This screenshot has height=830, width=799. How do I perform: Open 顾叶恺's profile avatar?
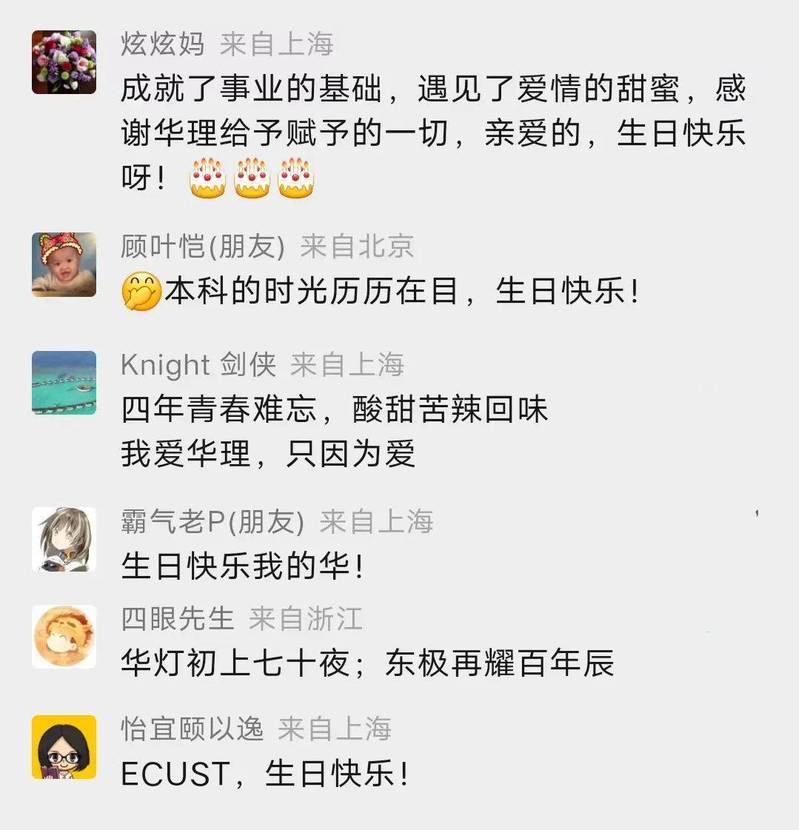coord(64,265)
